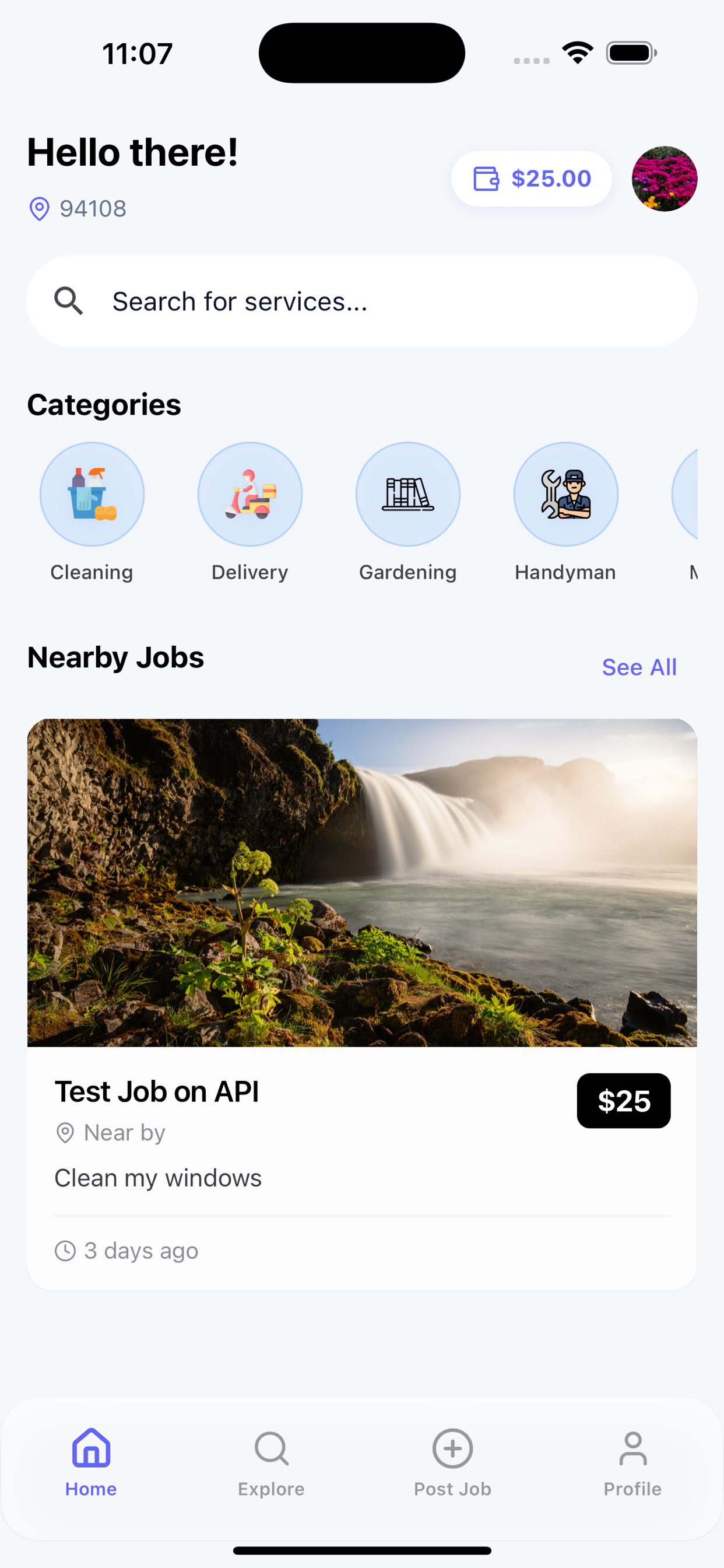Image resolution: width=724 pixels, height=1568 pixels.
Task: Select the Delivery category icon
Action: coord(249,494)
